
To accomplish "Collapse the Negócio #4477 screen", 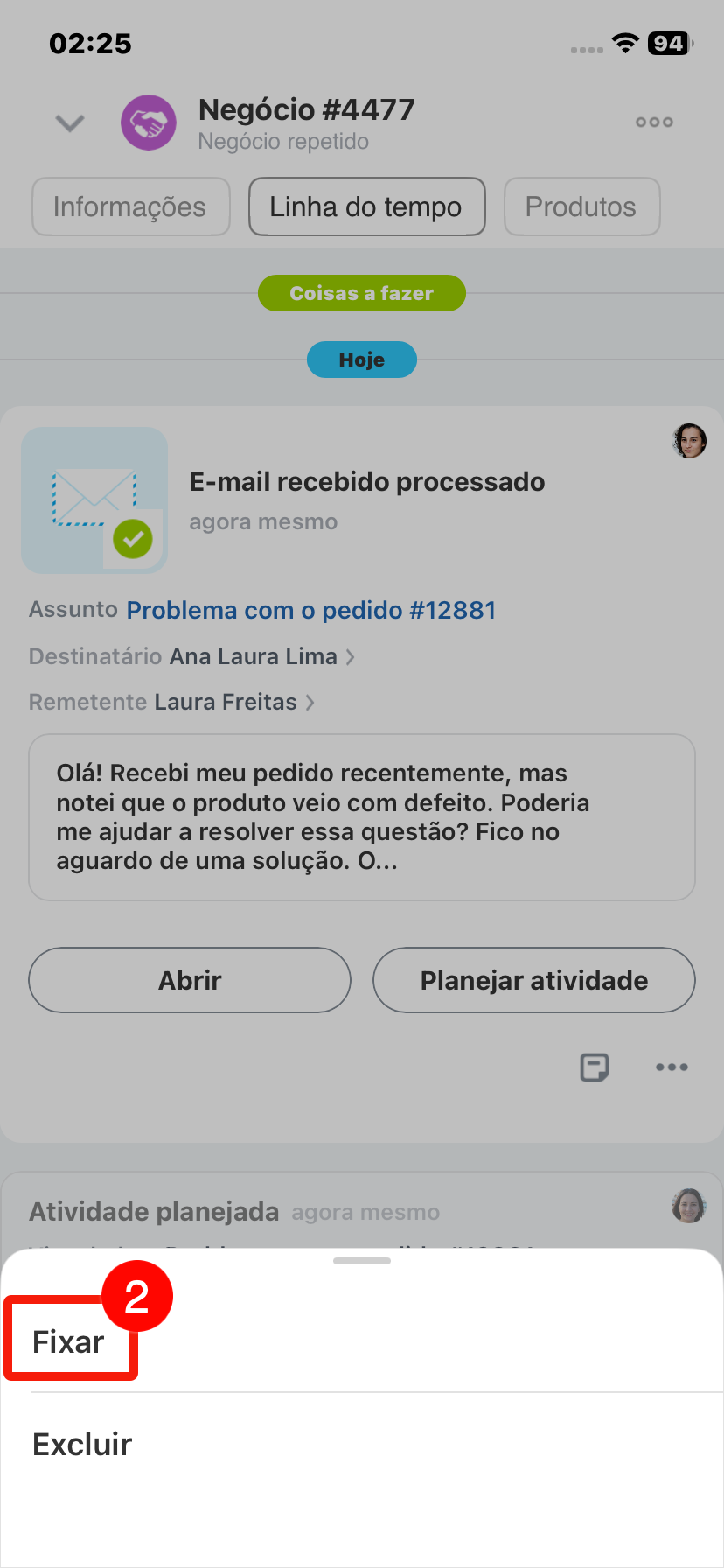I will point(70,122).
